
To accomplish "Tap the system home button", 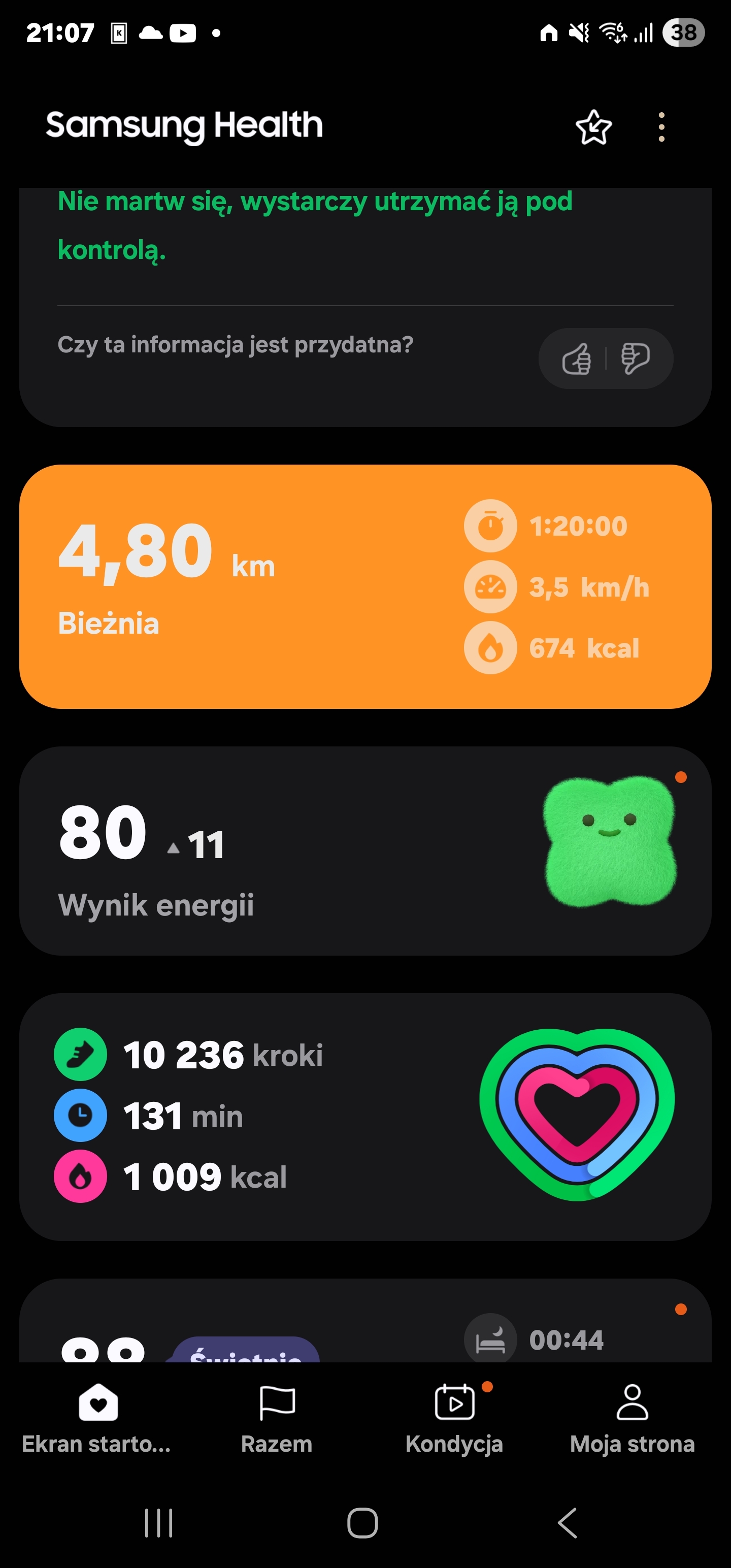I will (363, 1523).
